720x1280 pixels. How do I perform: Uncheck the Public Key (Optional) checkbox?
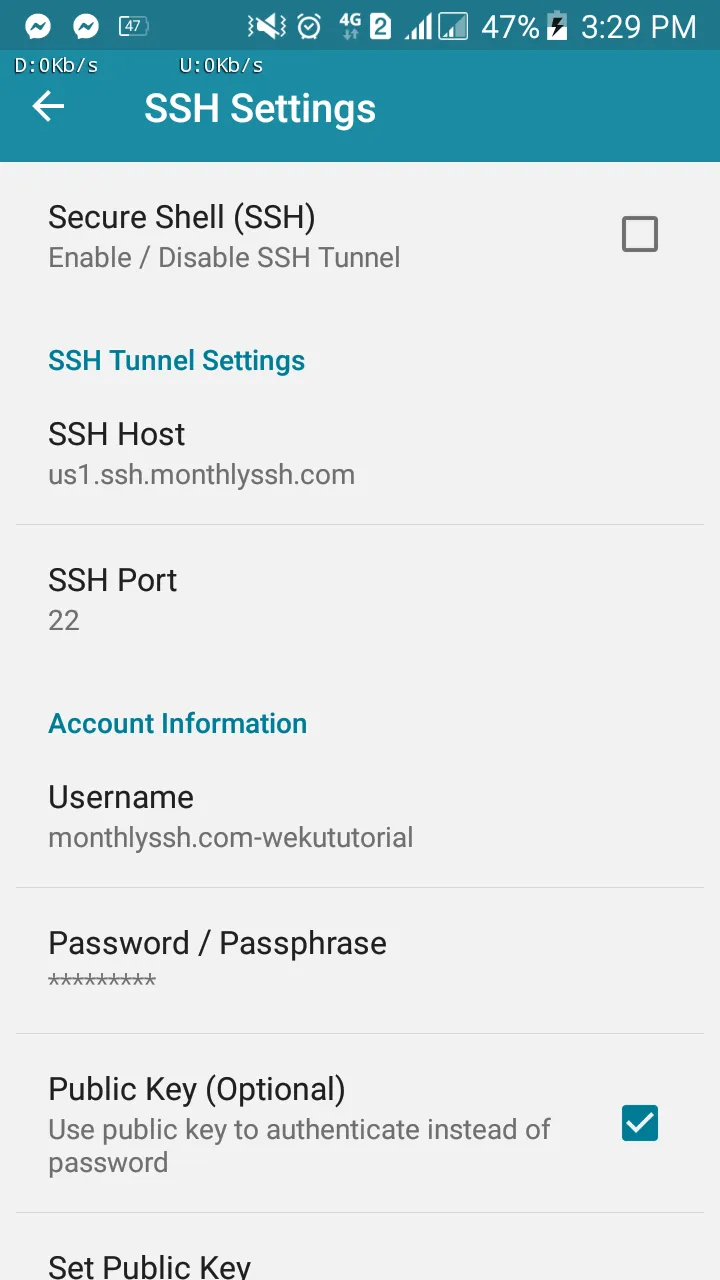pyautogui.click(x=640, y=1124)
